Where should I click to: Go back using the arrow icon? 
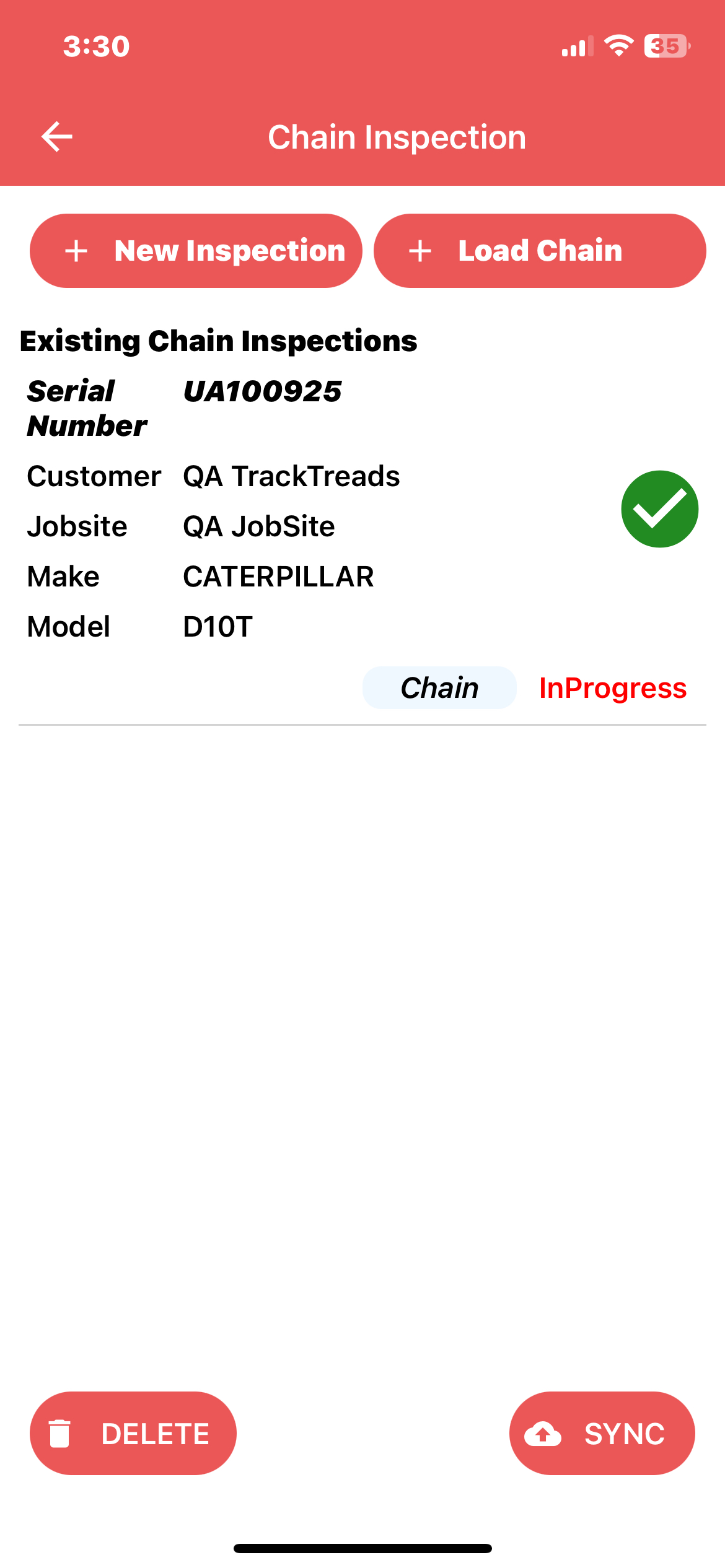(57, 137)
